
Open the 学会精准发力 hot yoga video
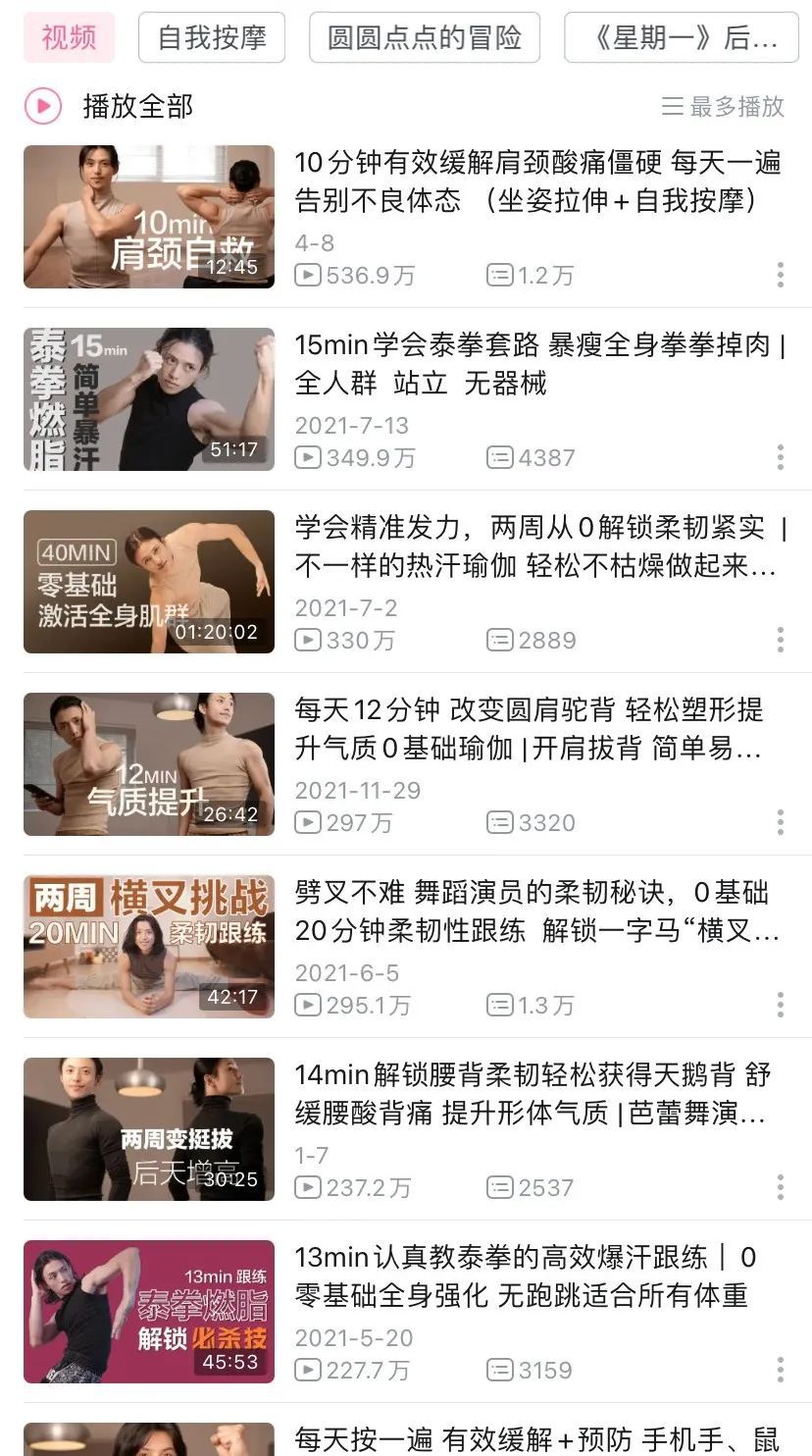[537, 546]
